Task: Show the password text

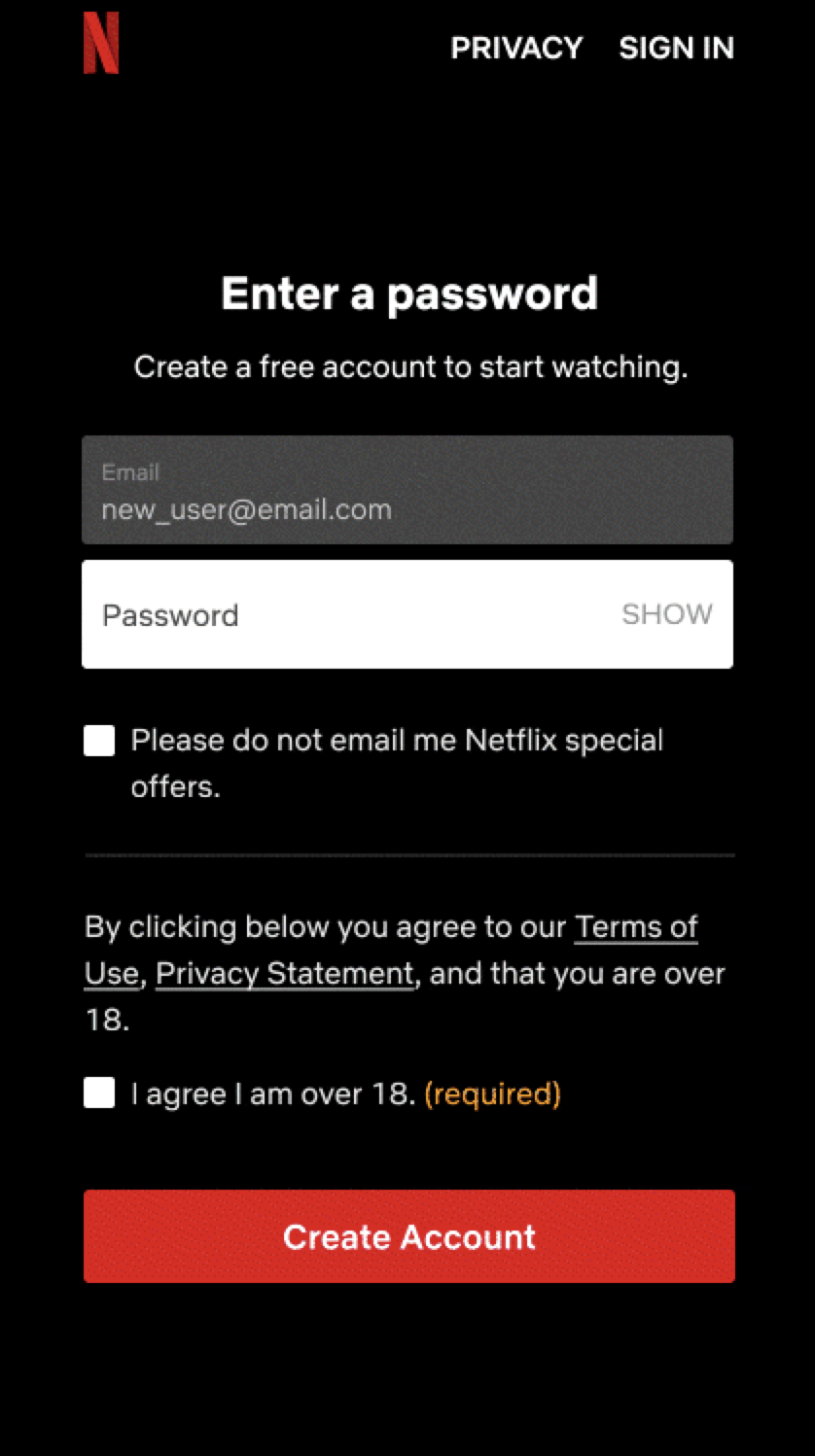Action: [667, 614]
